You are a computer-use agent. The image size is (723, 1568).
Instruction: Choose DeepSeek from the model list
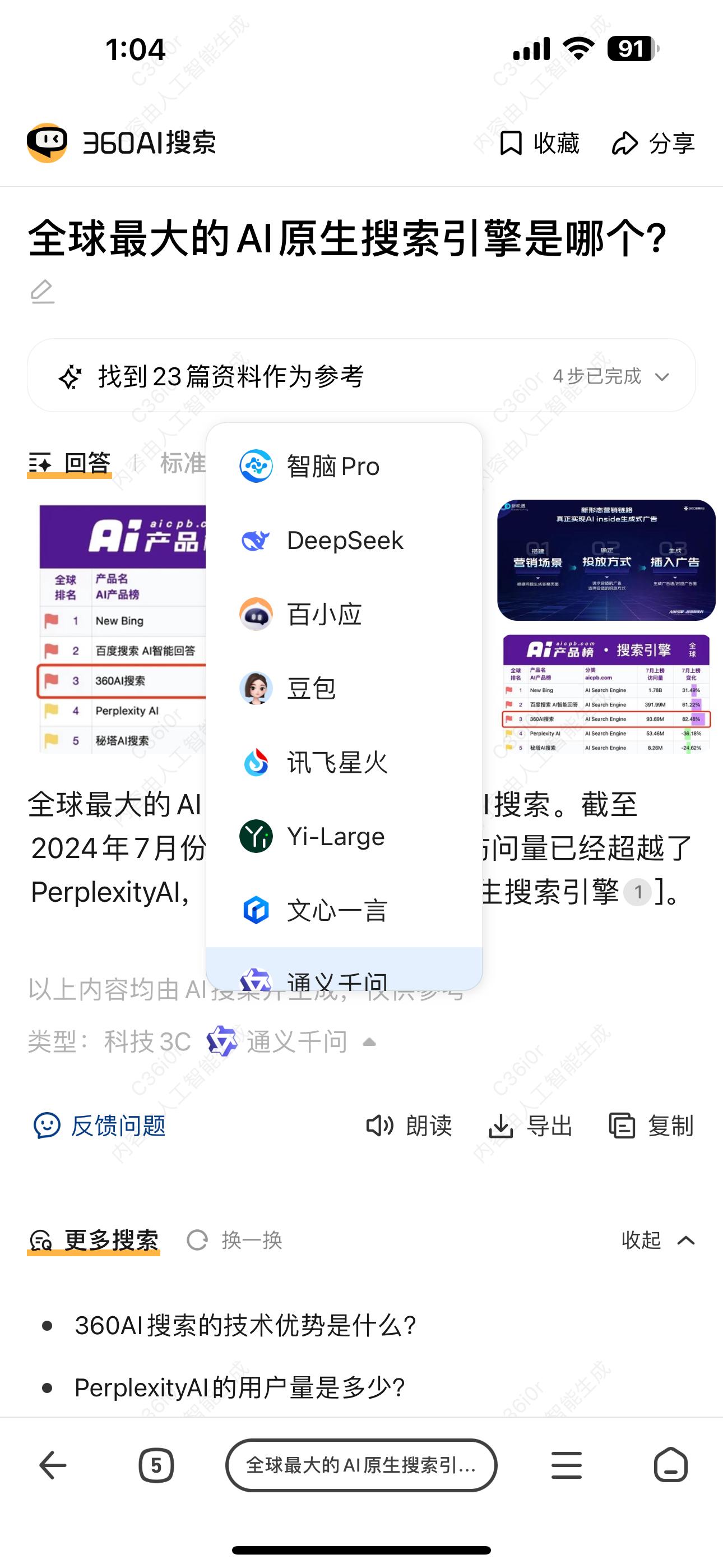[345, 541]
